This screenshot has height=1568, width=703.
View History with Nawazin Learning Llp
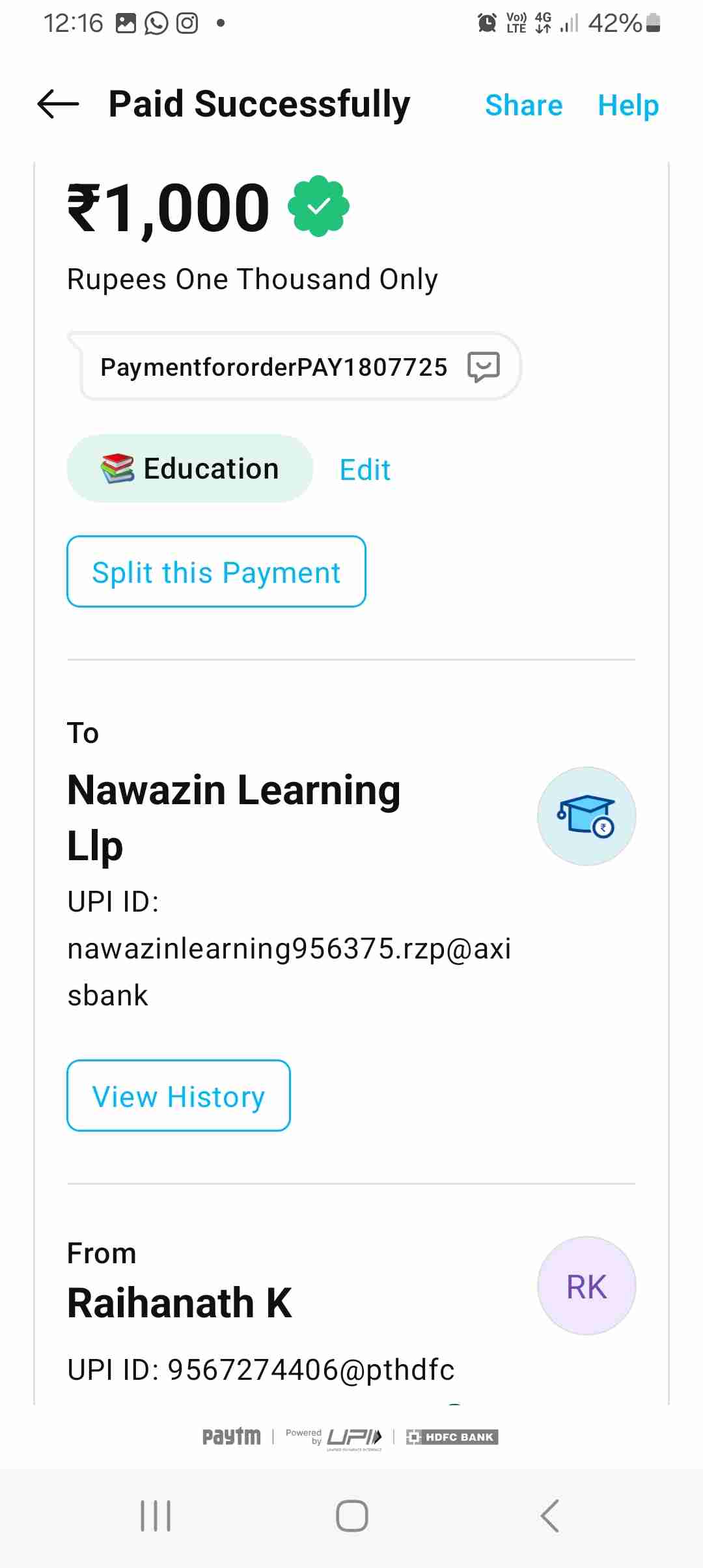(178, 1096)
